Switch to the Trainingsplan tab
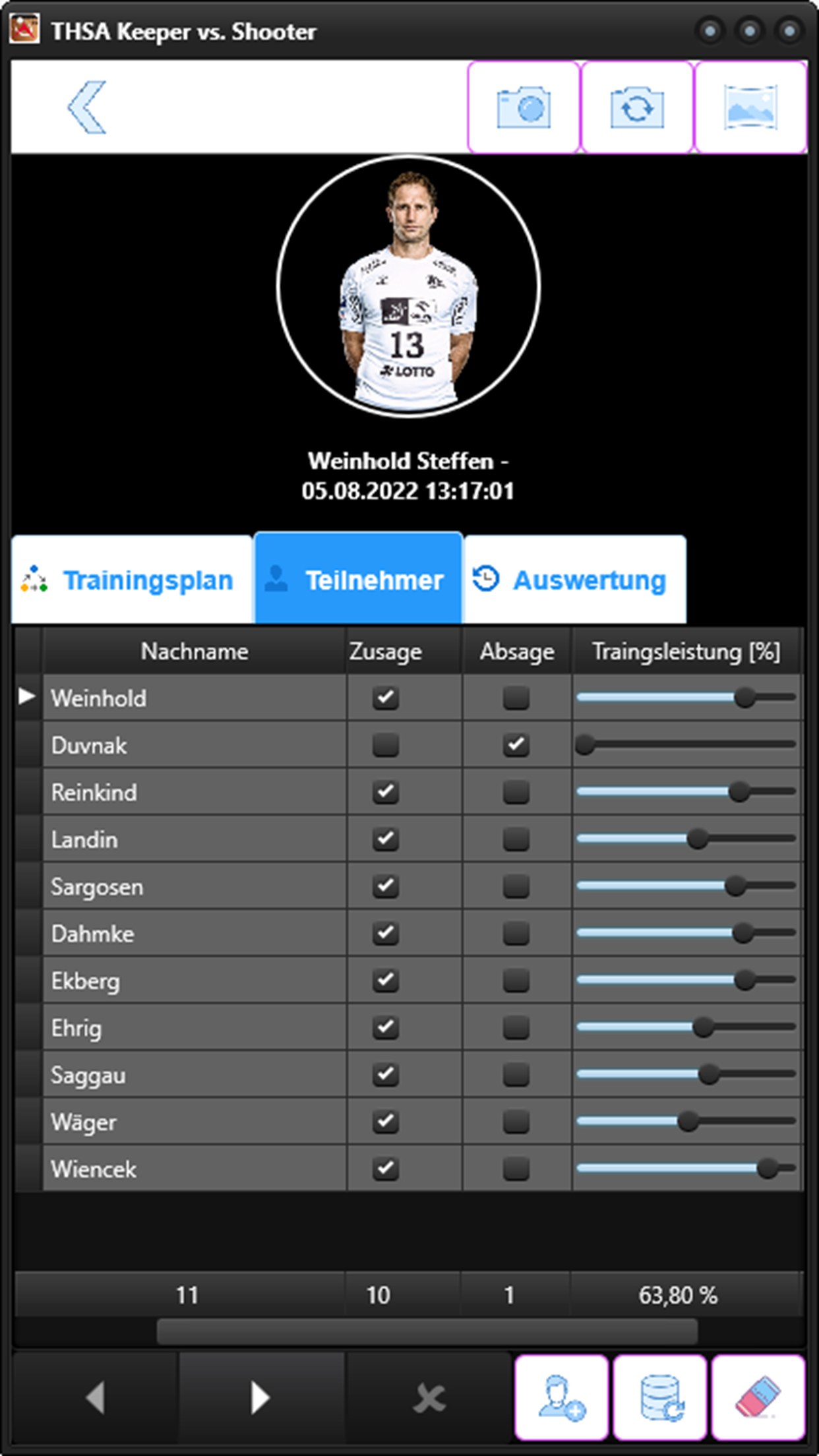The height and width of the screenshot is (1456, 819). (x=132, y=580)
